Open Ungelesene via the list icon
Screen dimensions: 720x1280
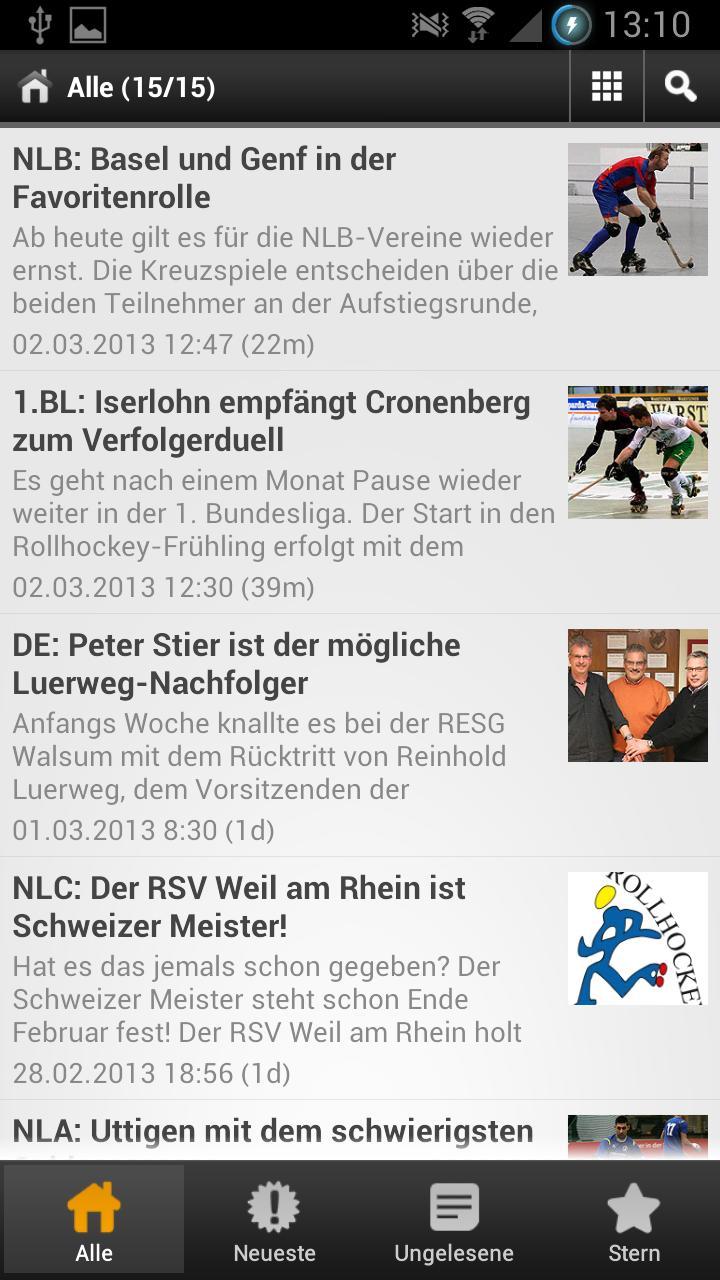click(455, 1205)
